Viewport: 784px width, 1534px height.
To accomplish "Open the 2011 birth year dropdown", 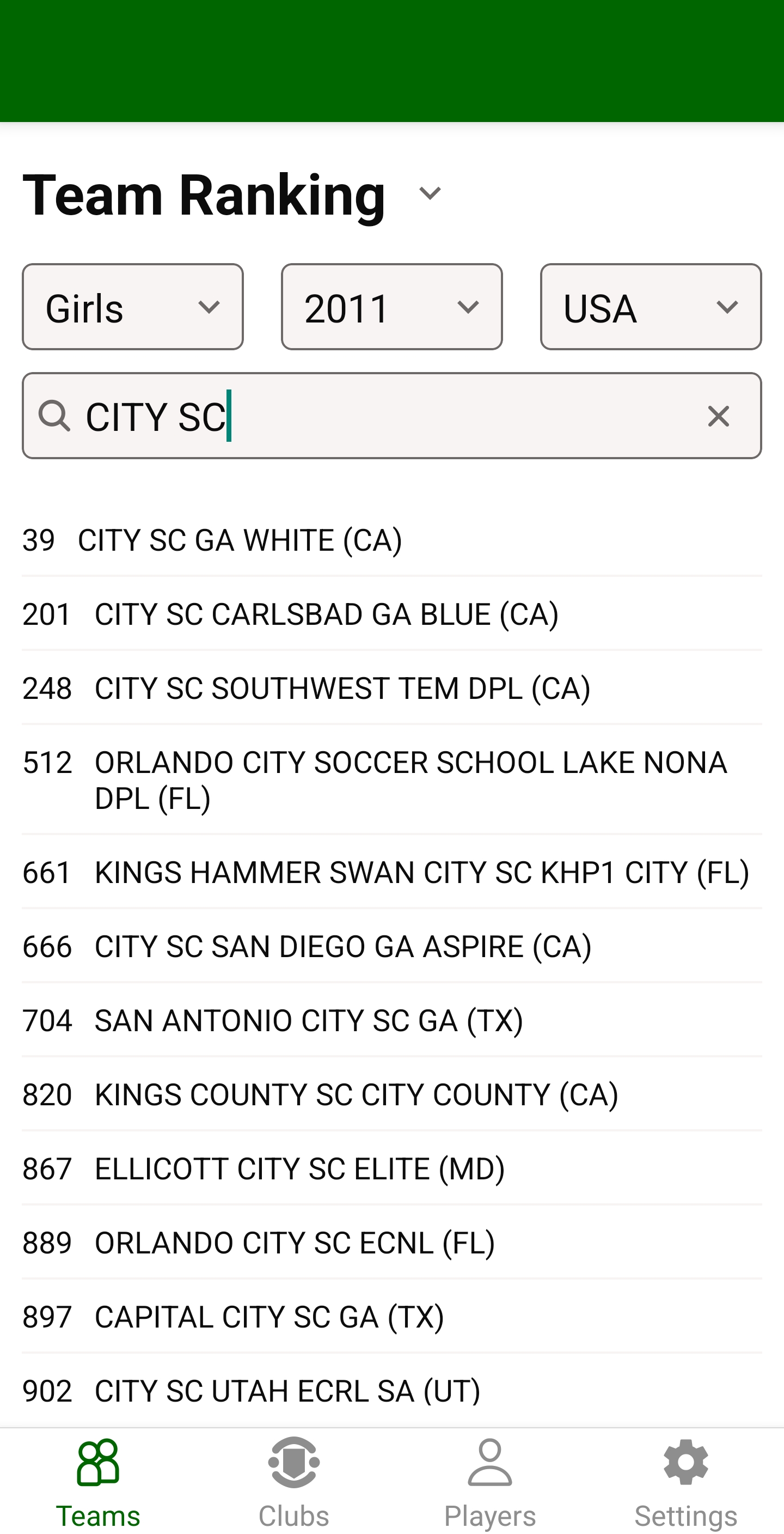I will coord(391,307).
